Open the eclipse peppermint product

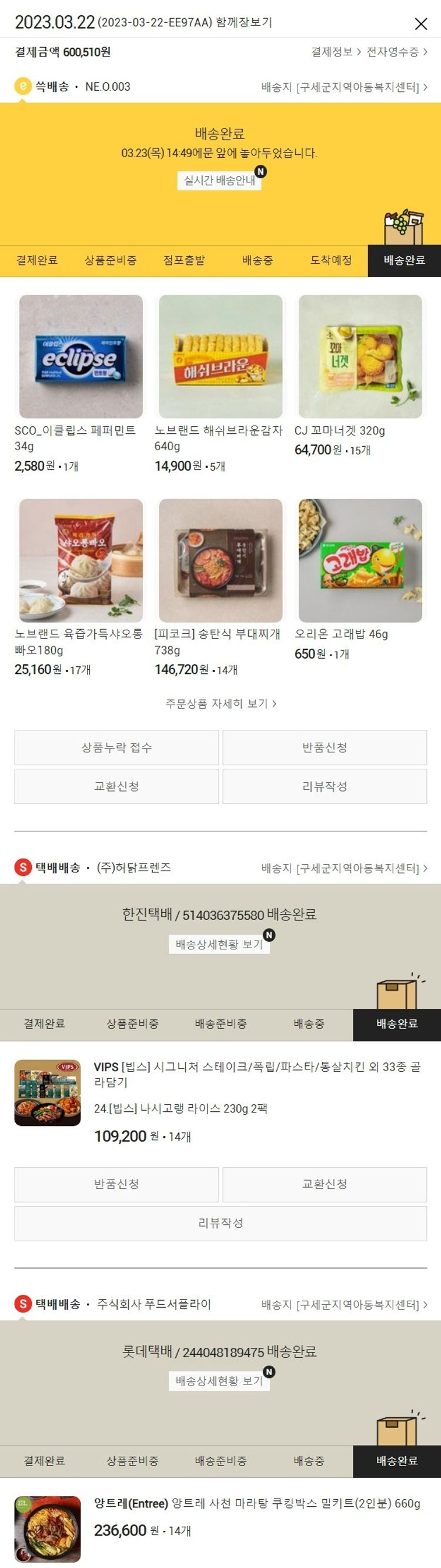(x=81, y=357)
